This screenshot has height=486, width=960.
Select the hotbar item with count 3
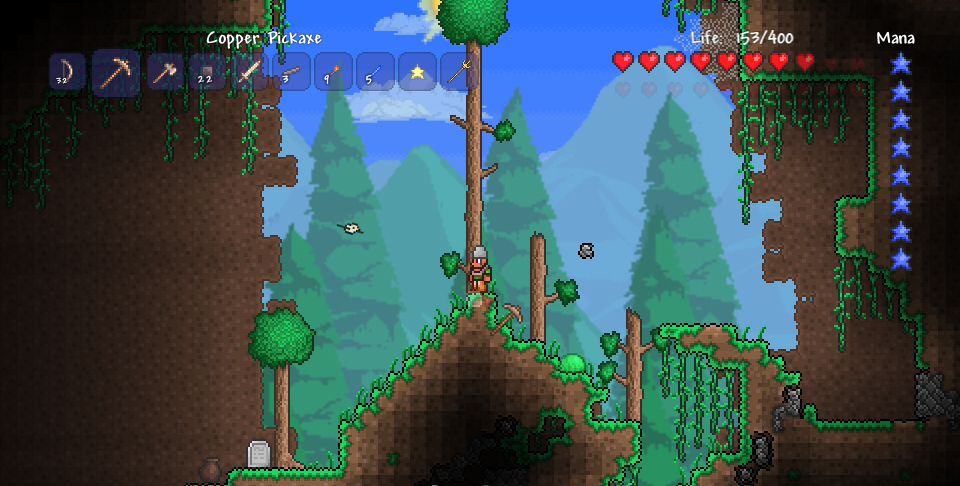point(292,72)
